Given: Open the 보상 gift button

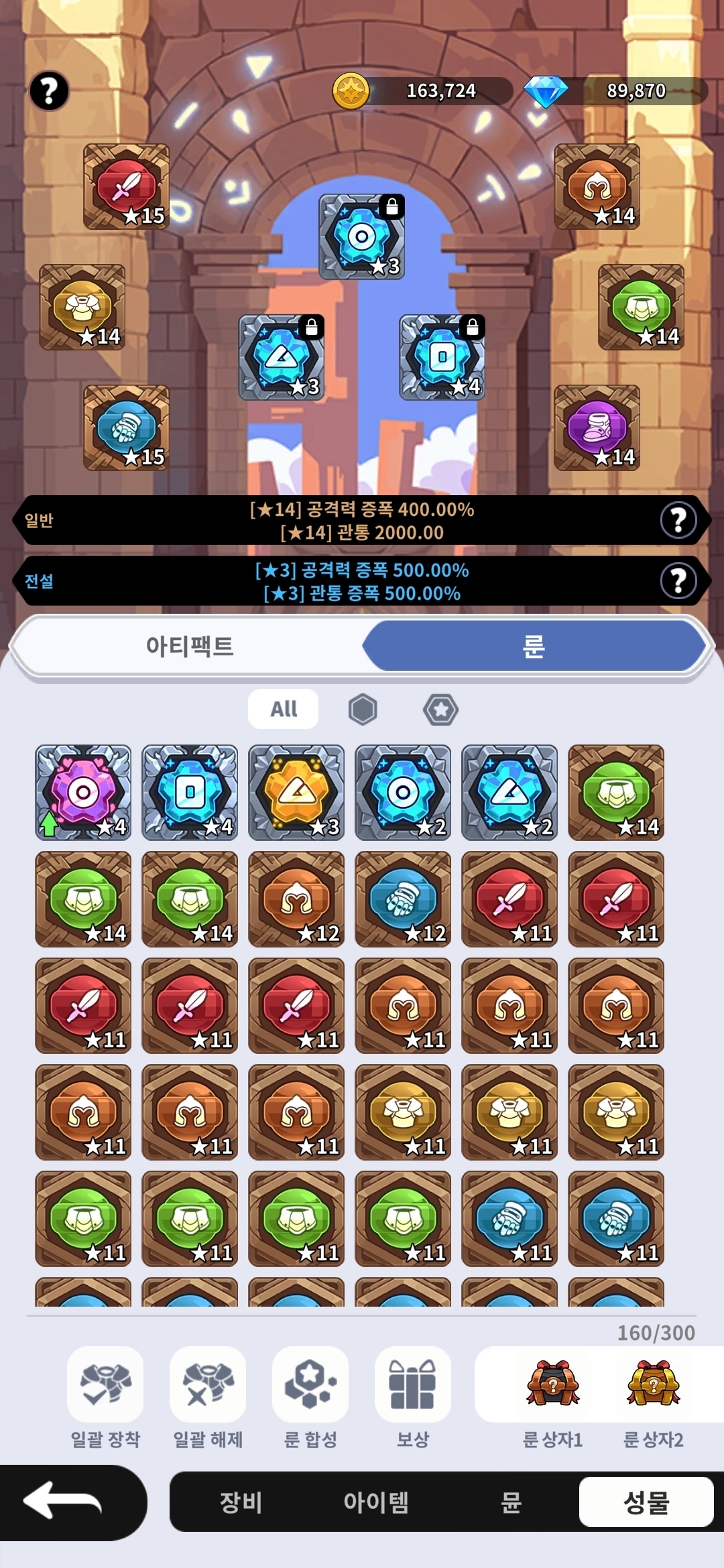Looking at the screenshot, I should pyautogui.click(x=413, y=1386).
